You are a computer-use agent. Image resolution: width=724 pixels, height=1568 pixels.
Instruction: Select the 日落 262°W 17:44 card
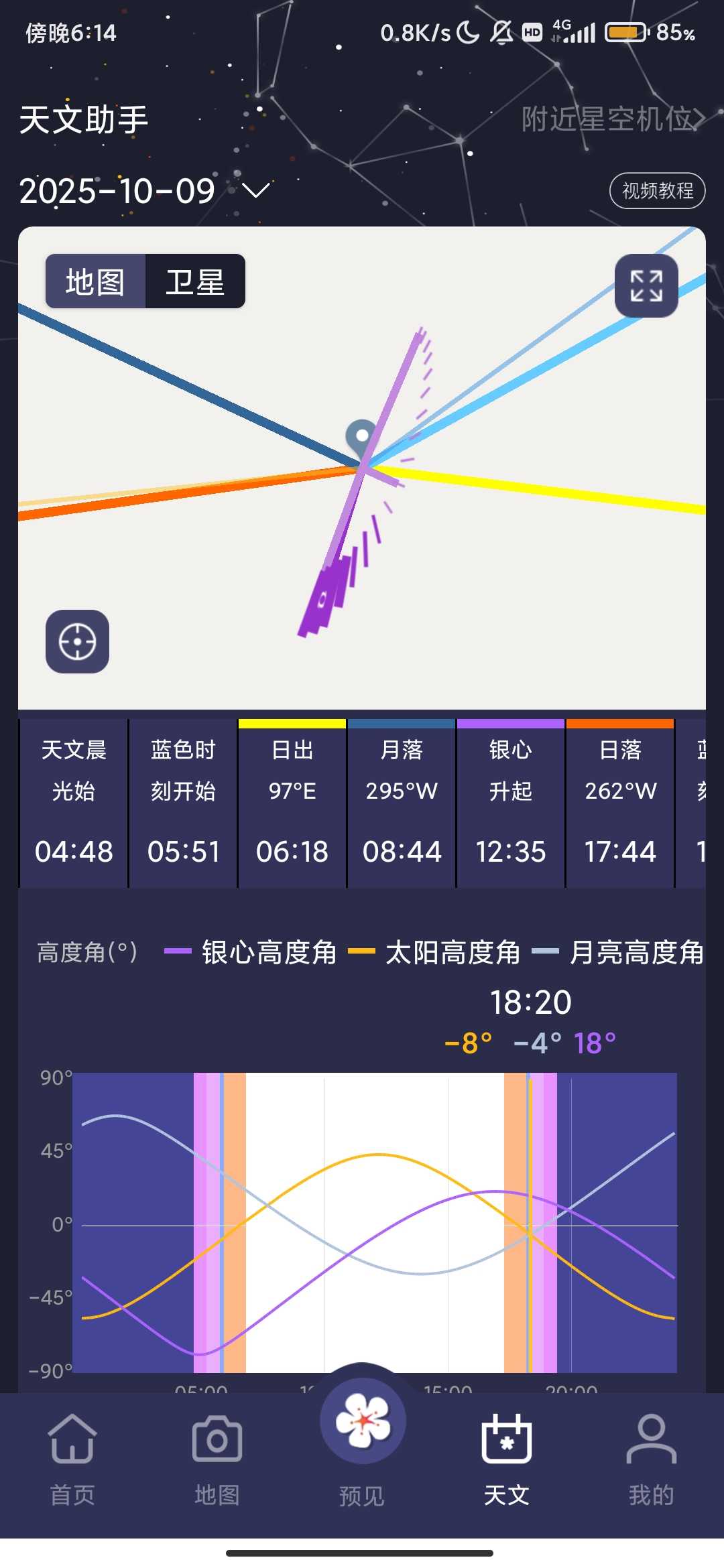click(x=620, y=804)
